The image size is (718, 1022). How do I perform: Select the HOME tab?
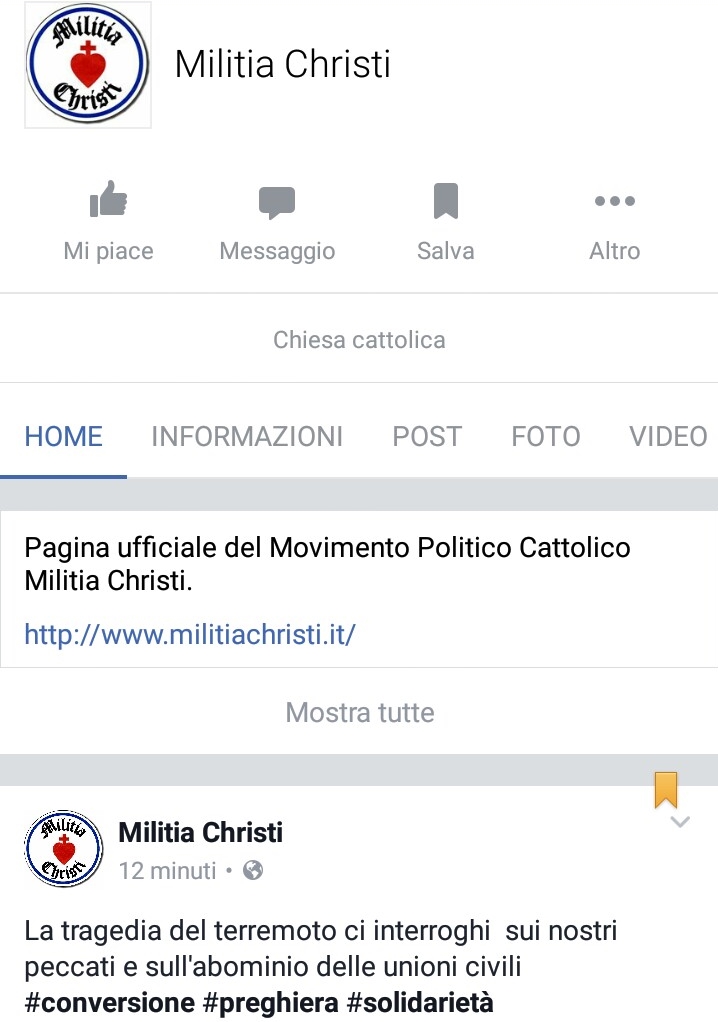tap(63, 436)
